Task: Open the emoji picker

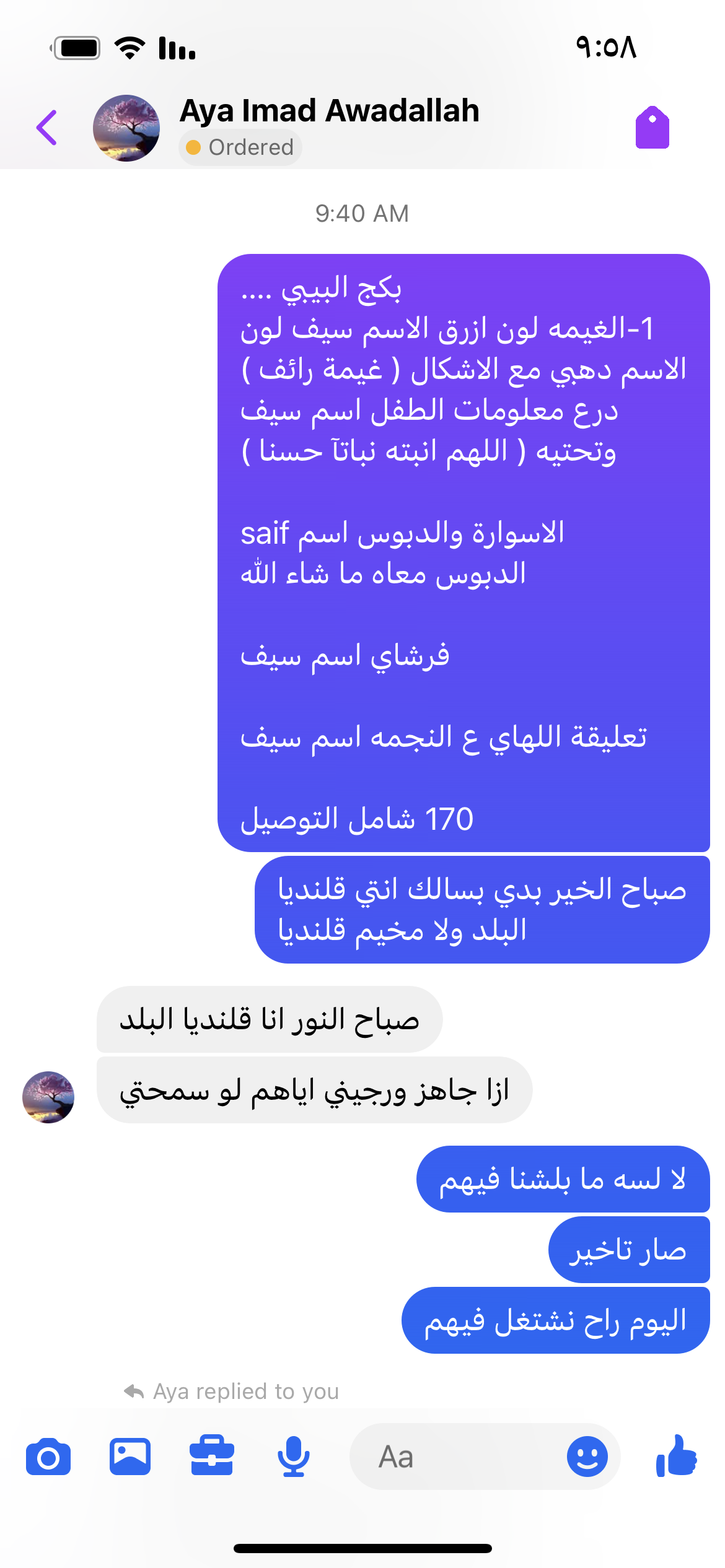Action: [587, 1457]
